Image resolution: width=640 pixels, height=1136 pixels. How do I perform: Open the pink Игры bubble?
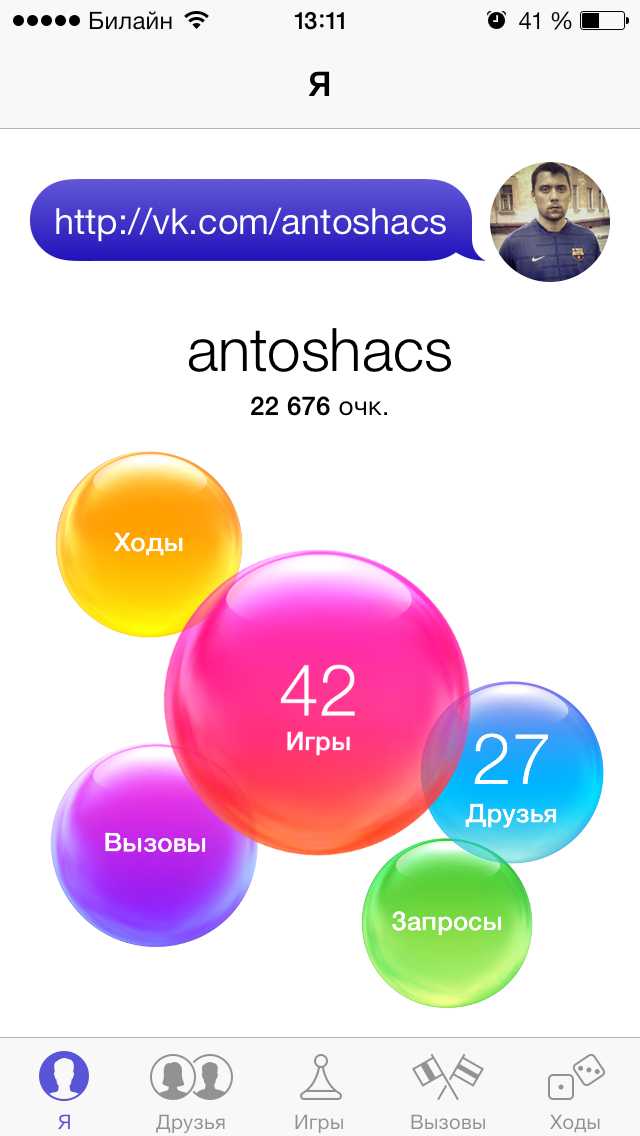[317, 703]
